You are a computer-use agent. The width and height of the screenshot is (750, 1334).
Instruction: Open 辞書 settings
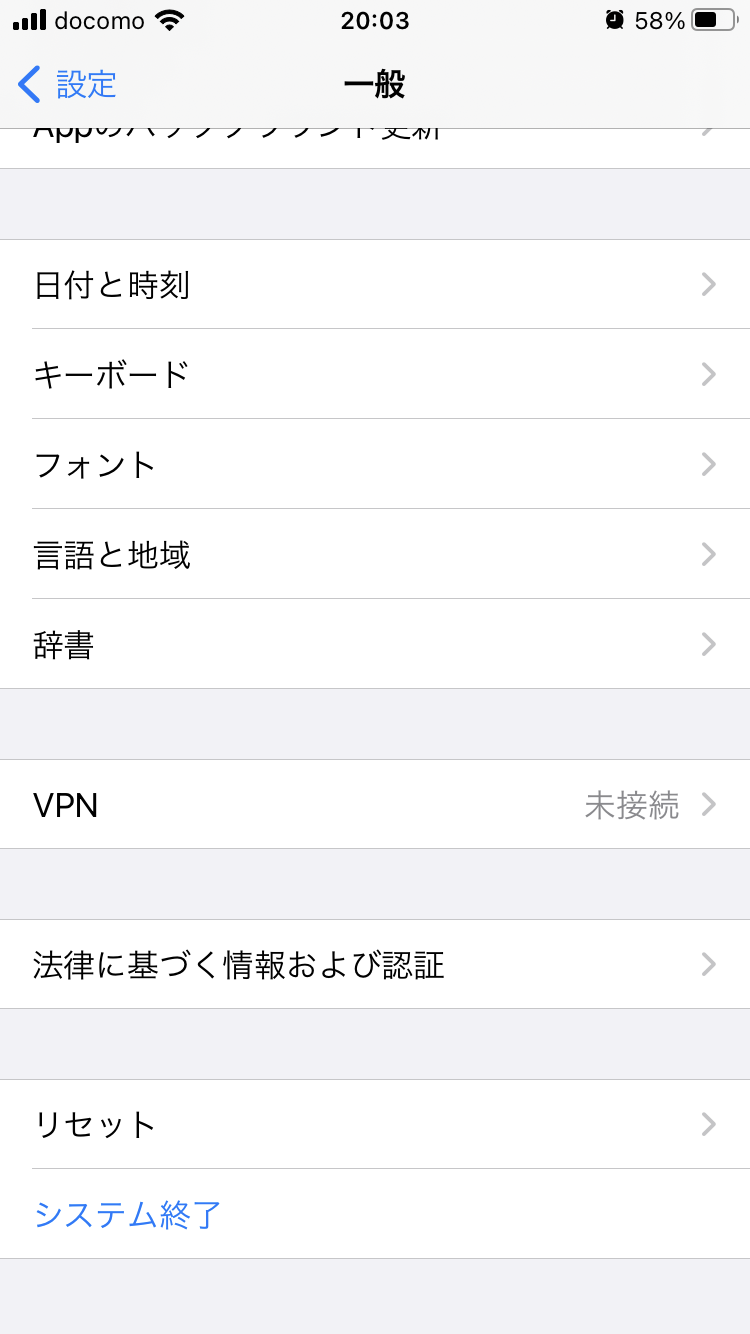coord(375,644)
